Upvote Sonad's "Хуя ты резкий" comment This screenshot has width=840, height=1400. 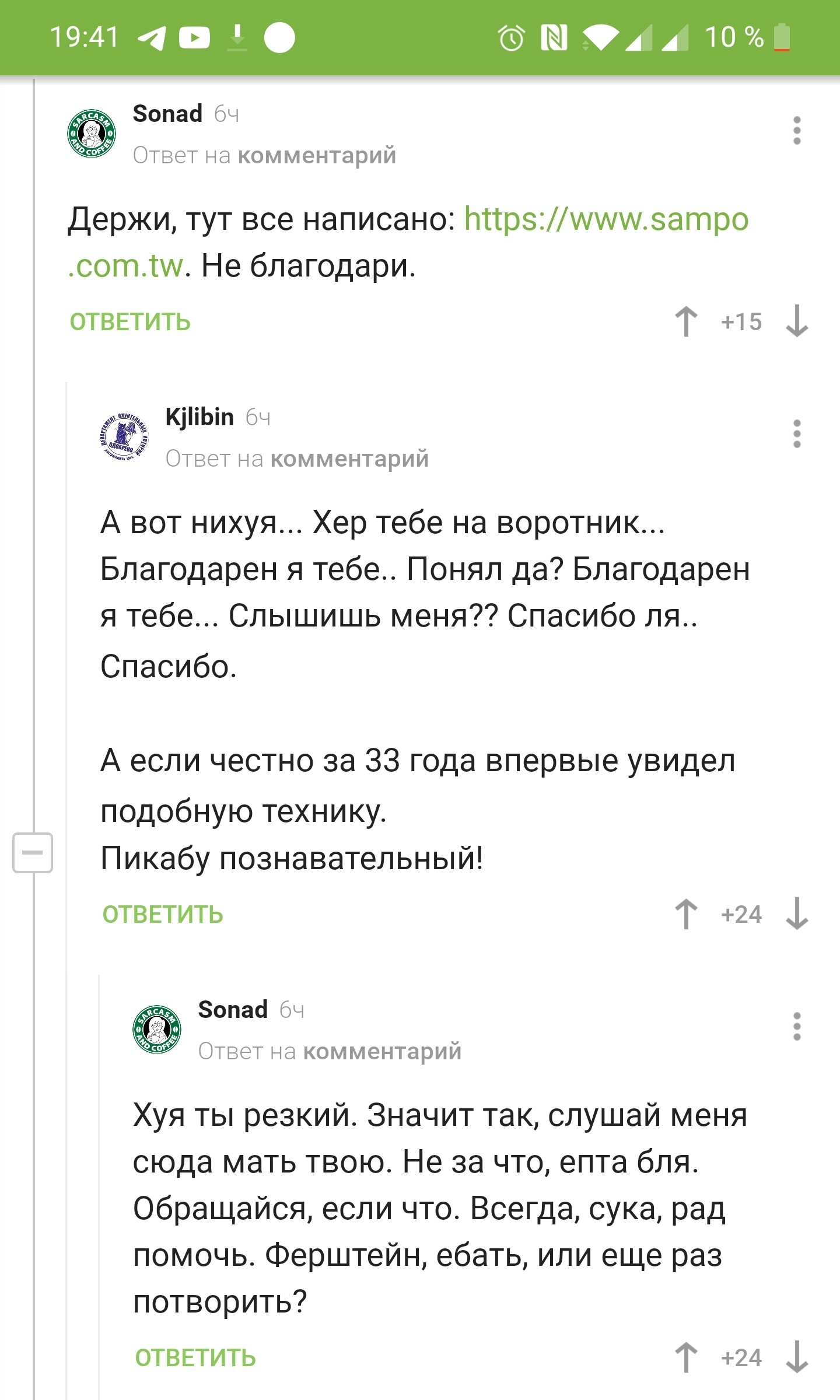pyautogui.click(x=687, y=1358)
